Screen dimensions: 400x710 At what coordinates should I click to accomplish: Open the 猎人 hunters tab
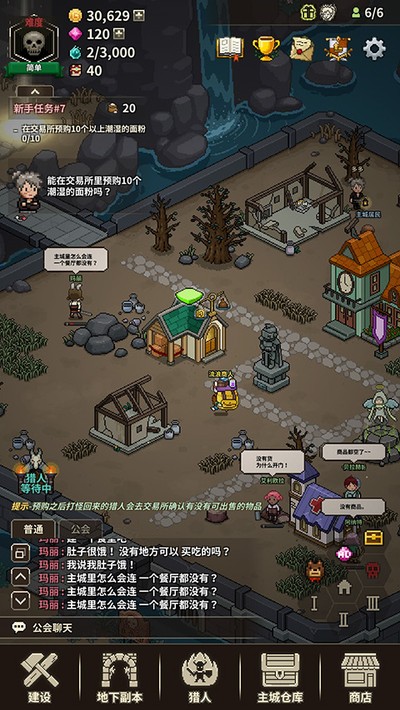(x=200, y=677)
